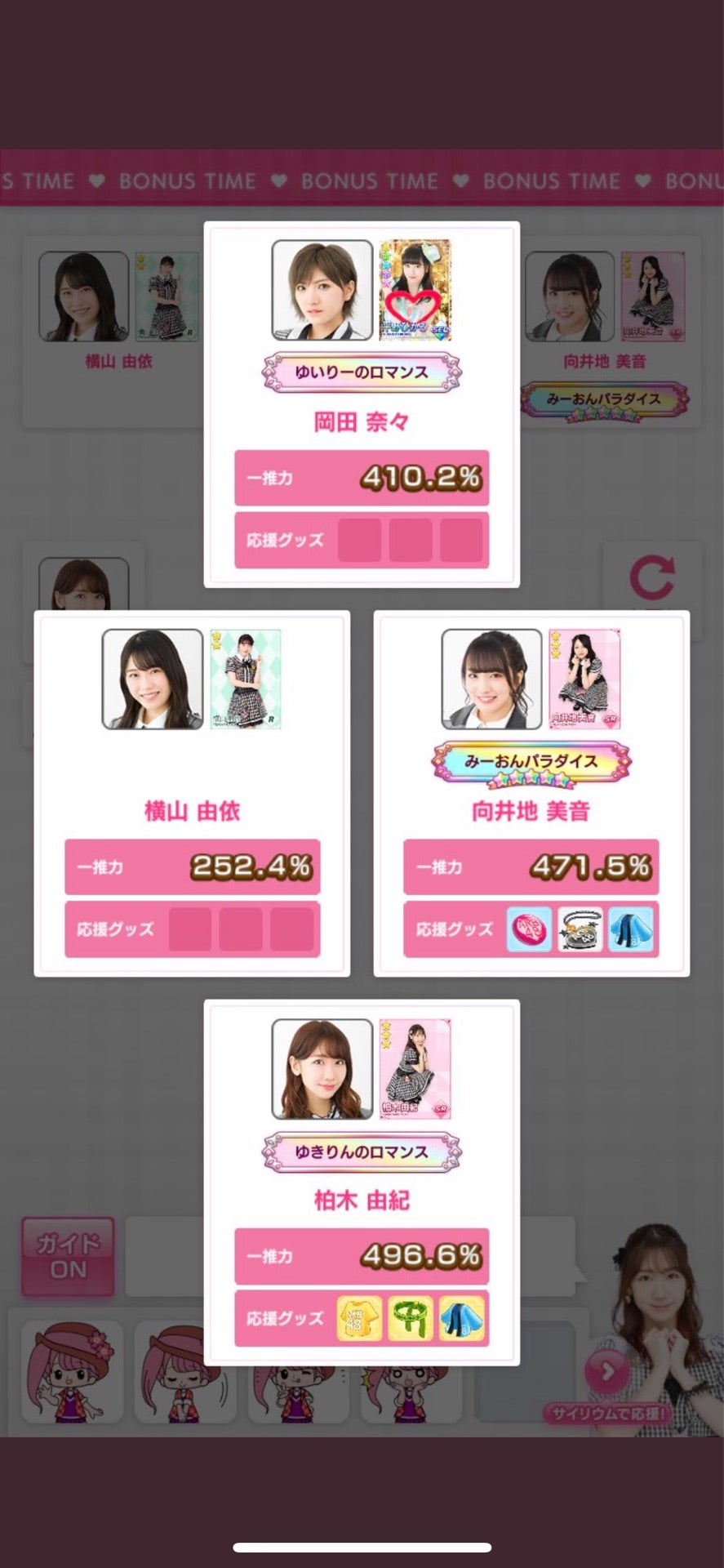
Task: Choose the 柏木 由紀 card
Action: 362,1182
